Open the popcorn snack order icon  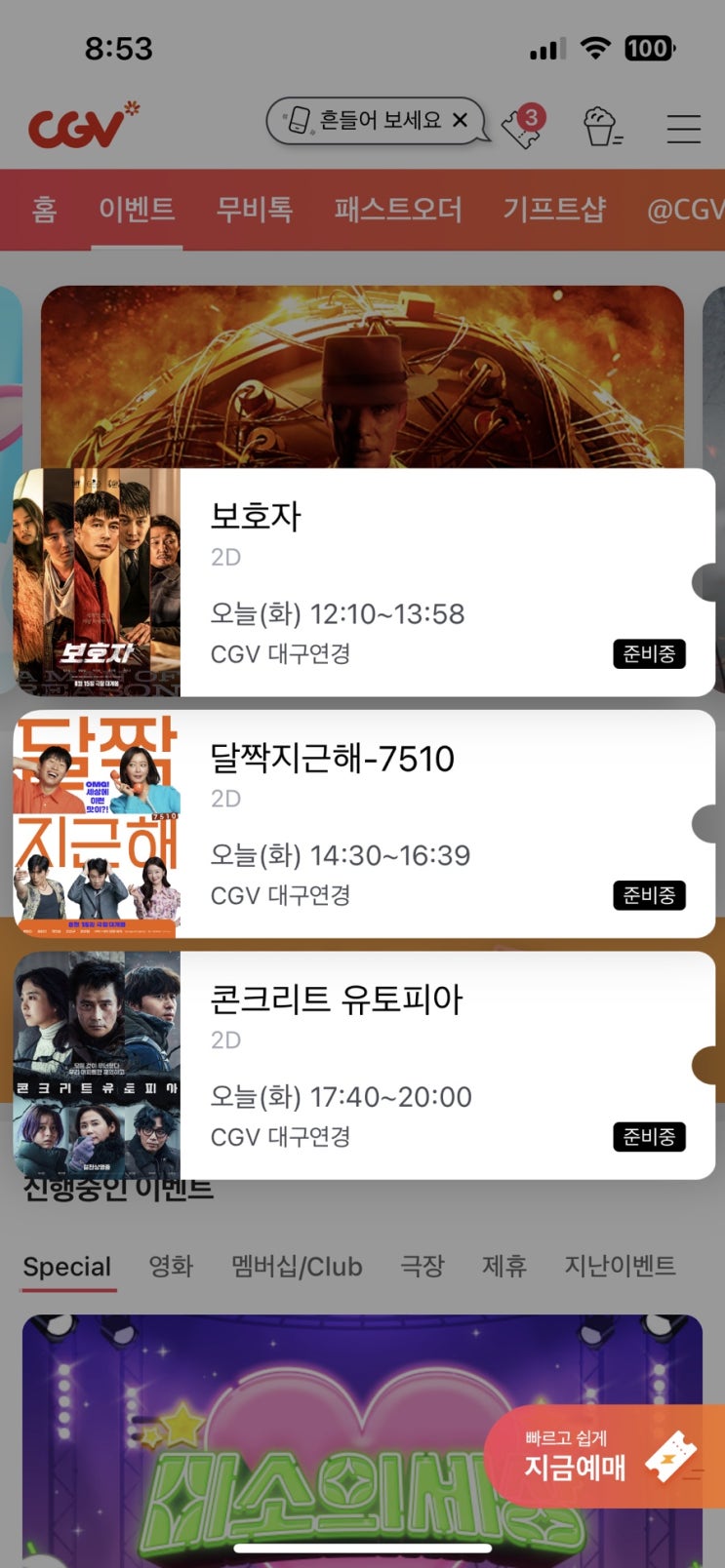(602, 128)
